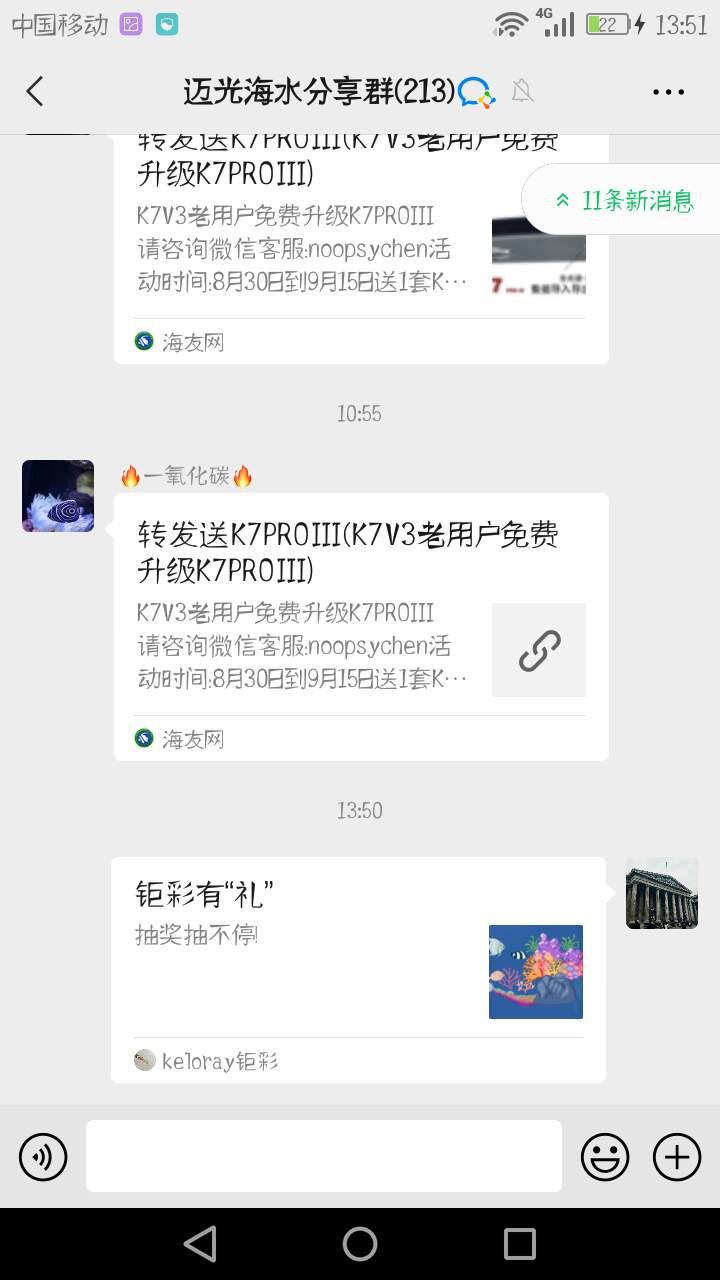Open the plus attachment menu
This screenshot has height=1280, width=720.
tap(677, 1157)
